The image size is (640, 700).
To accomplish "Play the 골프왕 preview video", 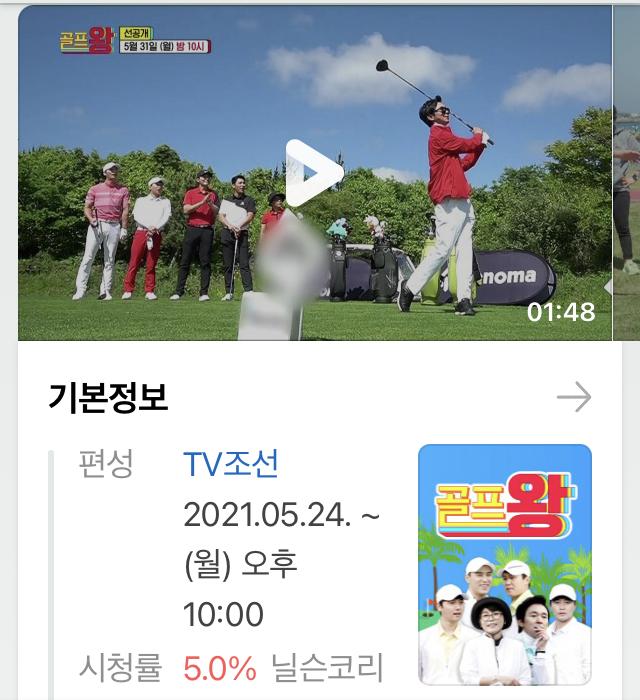I will tap(315, 173).
